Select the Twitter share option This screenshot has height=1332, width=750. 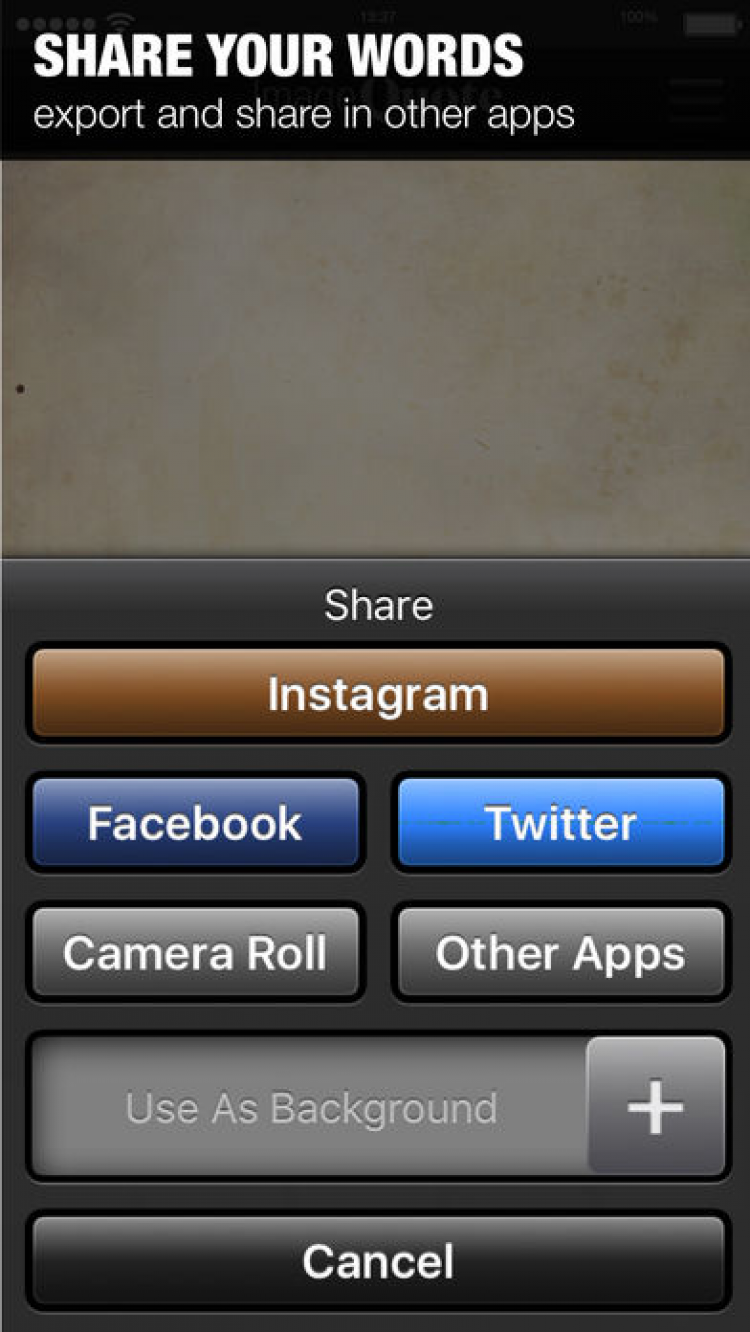point(560,823)
